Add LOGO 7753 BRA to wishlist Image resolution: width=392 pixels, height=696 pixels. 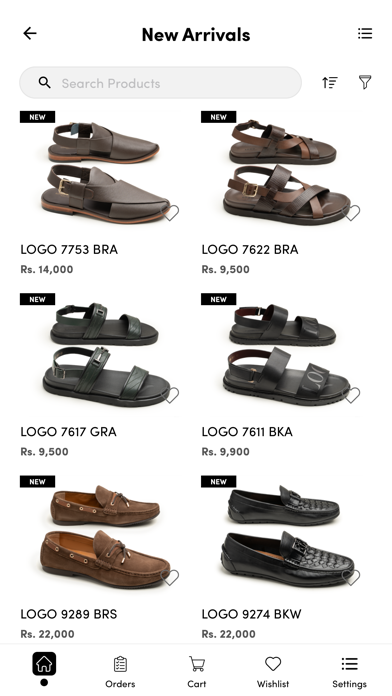click(x=170, y=213)
